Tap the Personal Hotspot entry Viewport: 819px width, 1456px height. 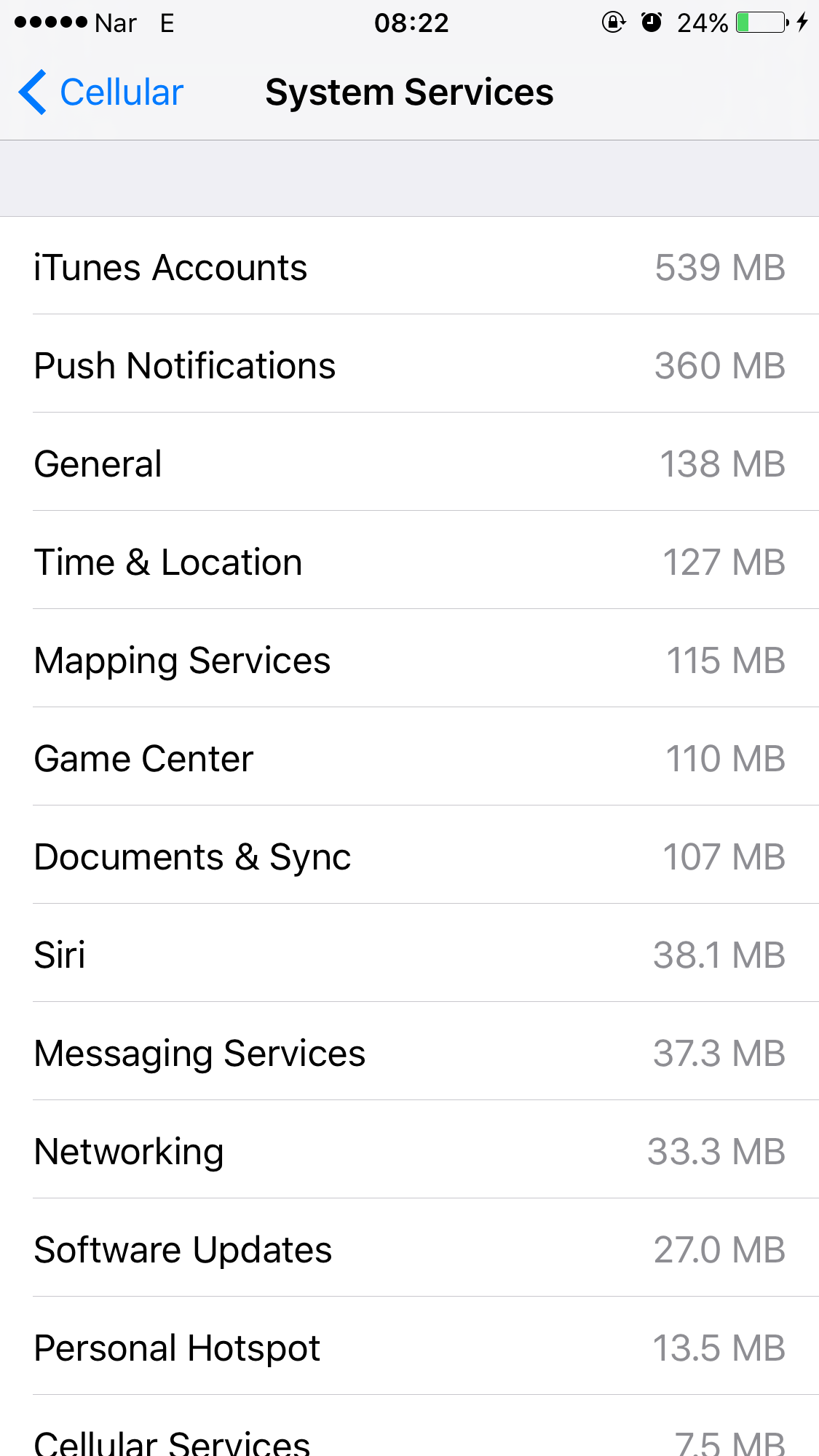coord(409,1348)
